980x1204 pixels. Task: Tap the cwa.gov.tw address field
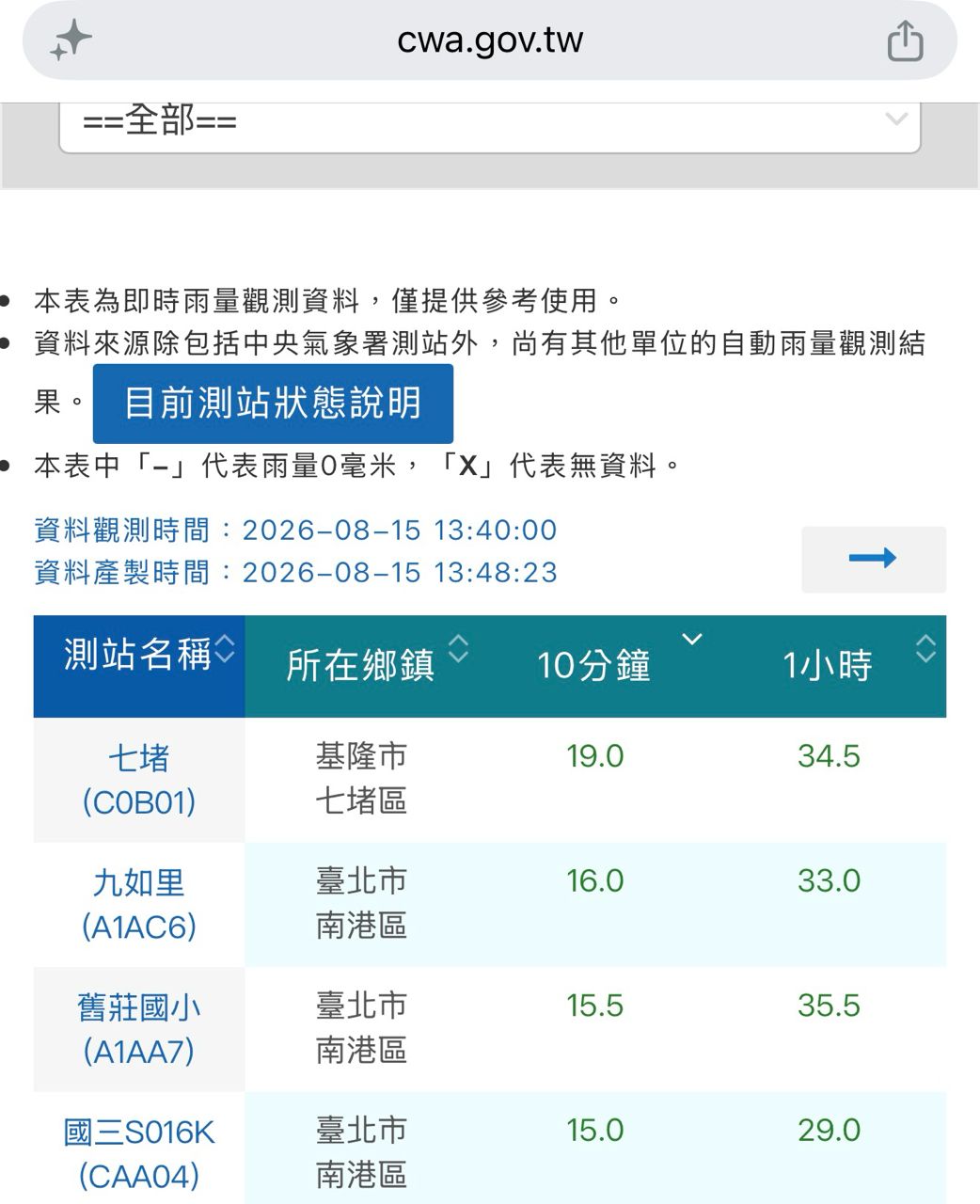(490, 40)
